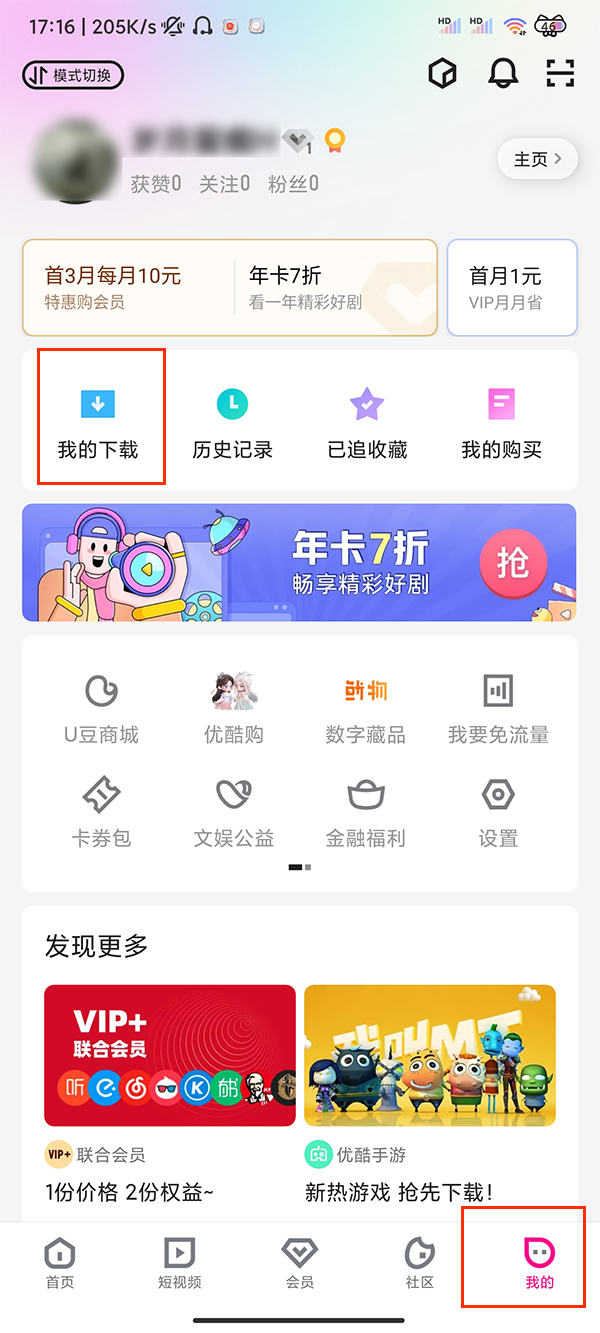Open the 优酷手游 games card
The width and height of the screenshot is (600, 1333).
pos(430,1055)
